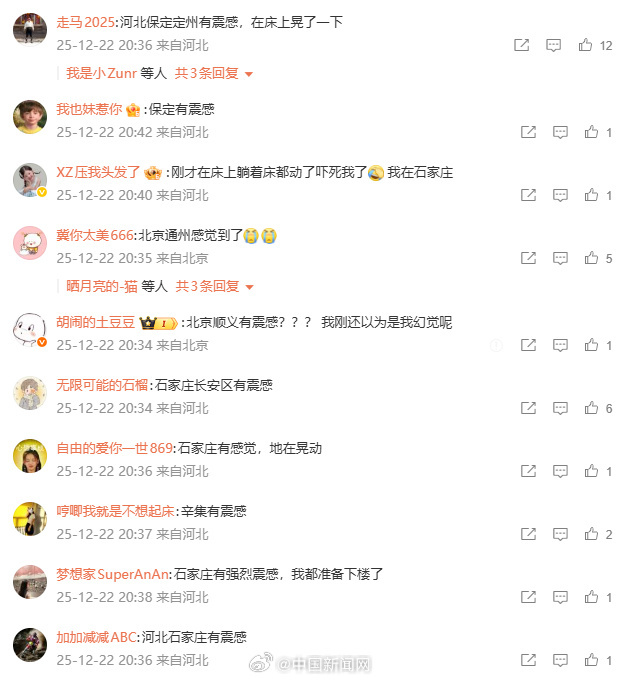Viewport: 624px width, 680px height.
Task: Expand the 3 replies under 走马2025's comment
Action: click(x=214, y=73)
